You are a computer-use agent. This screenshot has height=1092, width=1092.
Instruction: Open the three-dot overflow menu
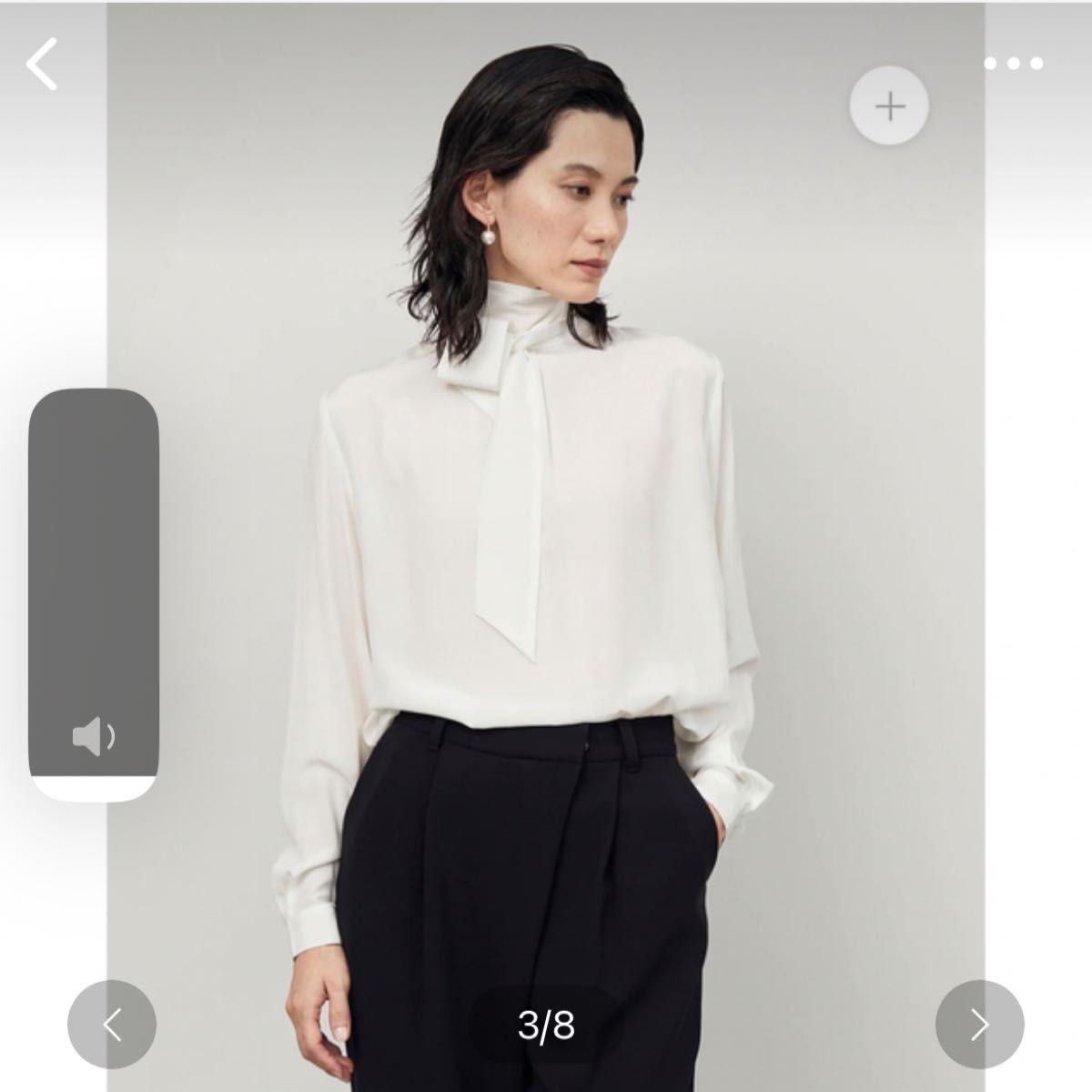point(1013,64)
